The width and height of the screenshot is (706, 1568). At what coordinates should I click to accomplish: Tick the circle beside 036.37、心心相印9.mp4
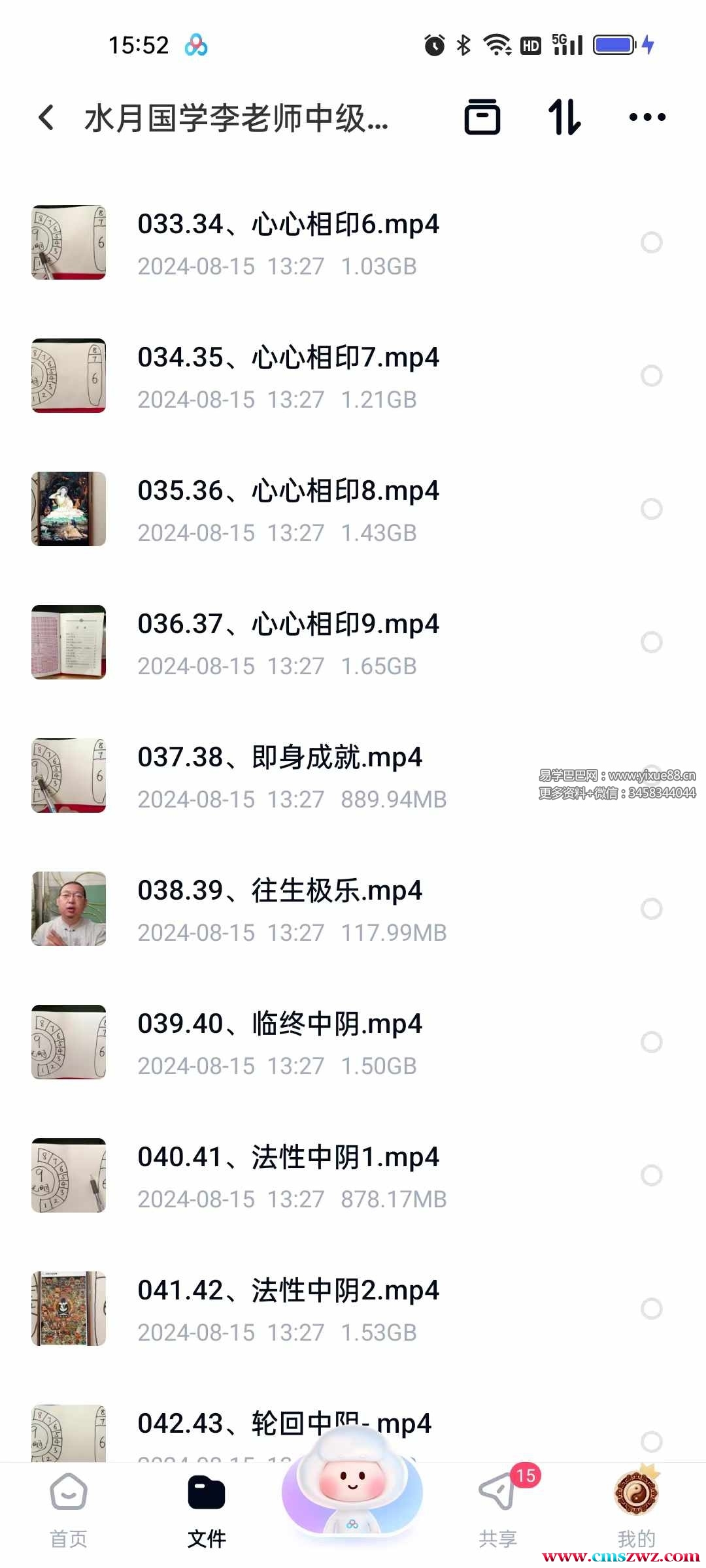pyautogui.click(x=651, y=642)
